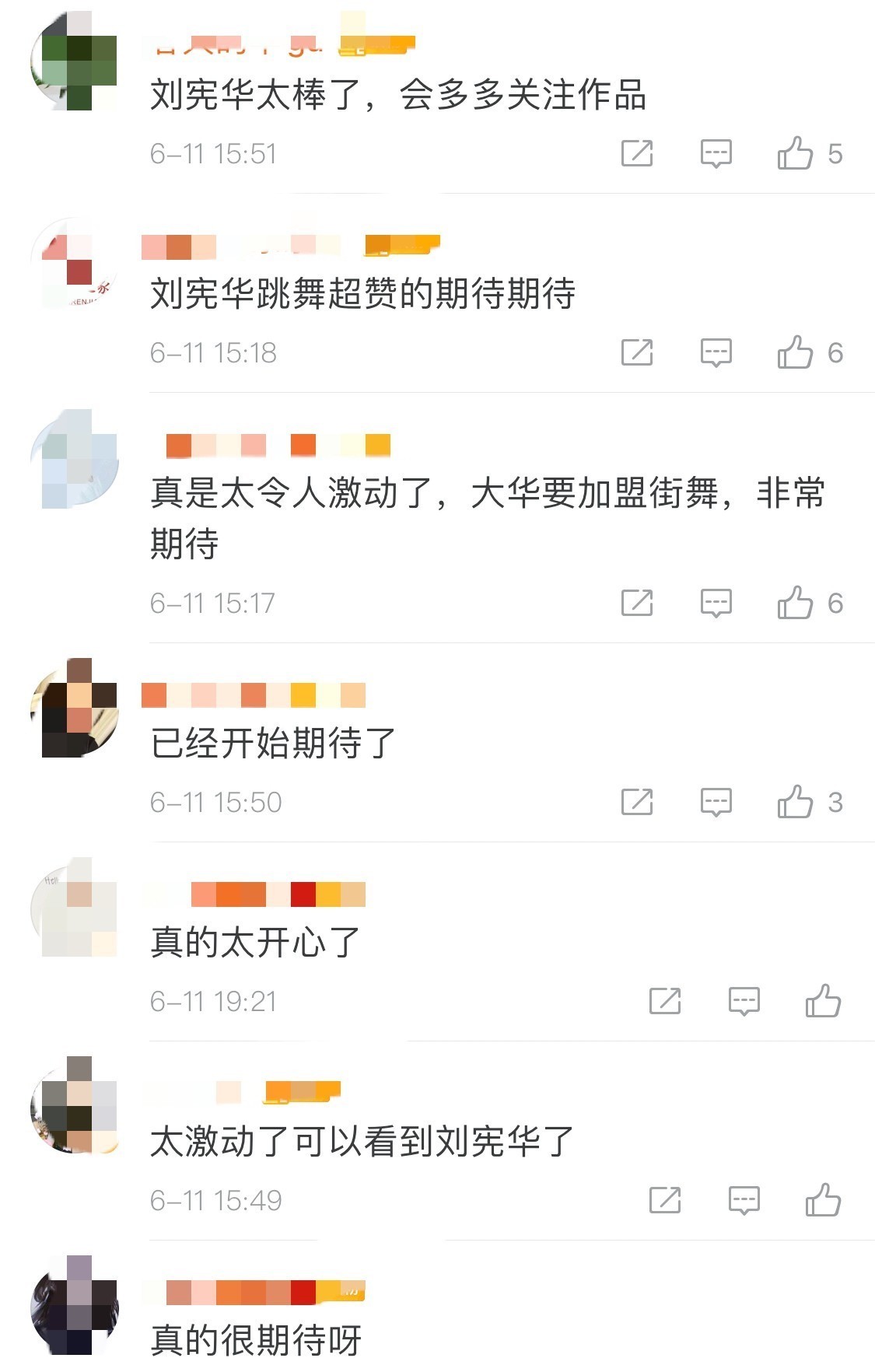Click the like count "5" on first comment
The width and height of the screenshot is (875, 1372).
click(834, 152)
